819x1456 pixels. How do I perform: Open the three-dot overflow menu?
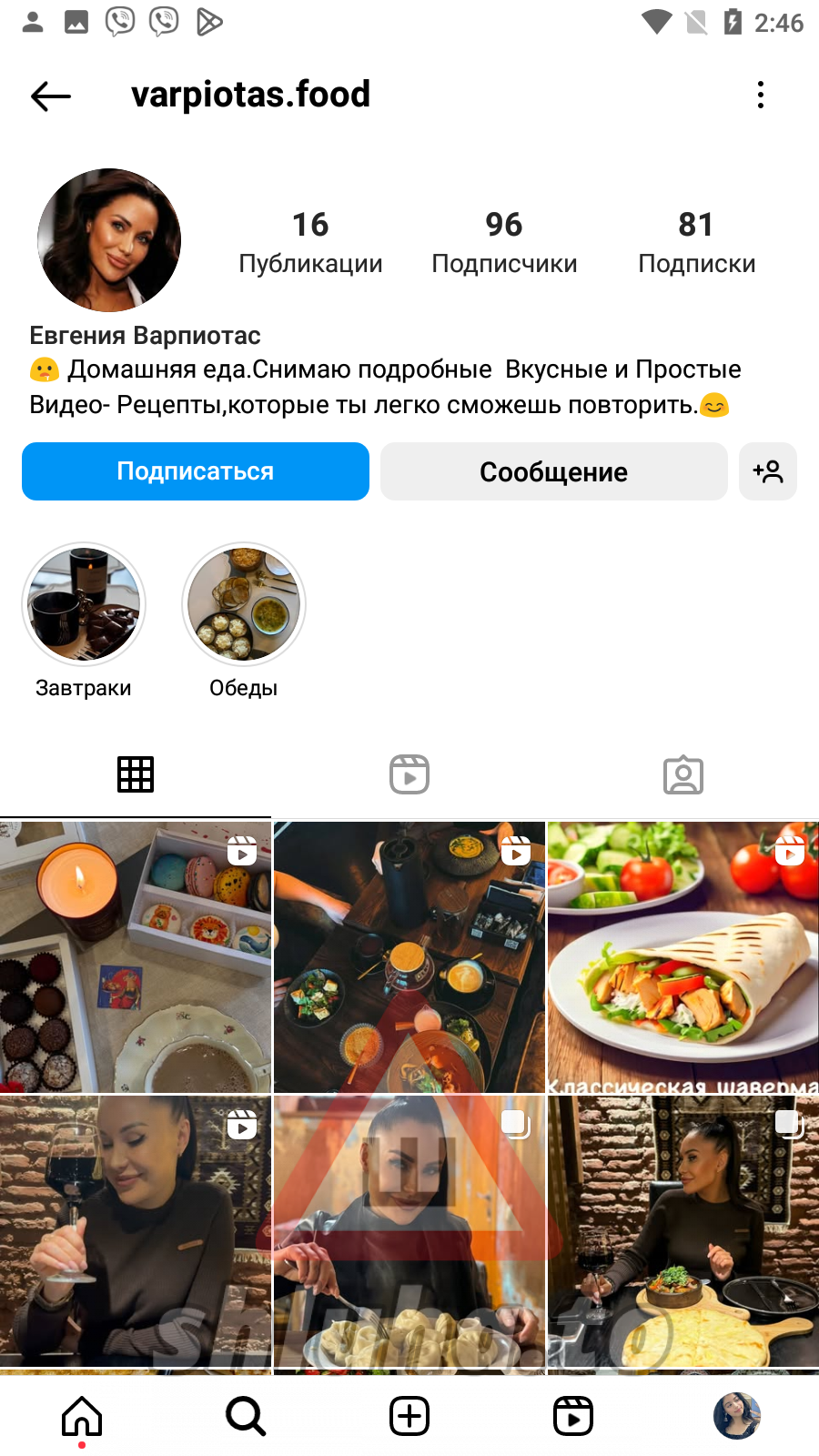pos(761,95)
